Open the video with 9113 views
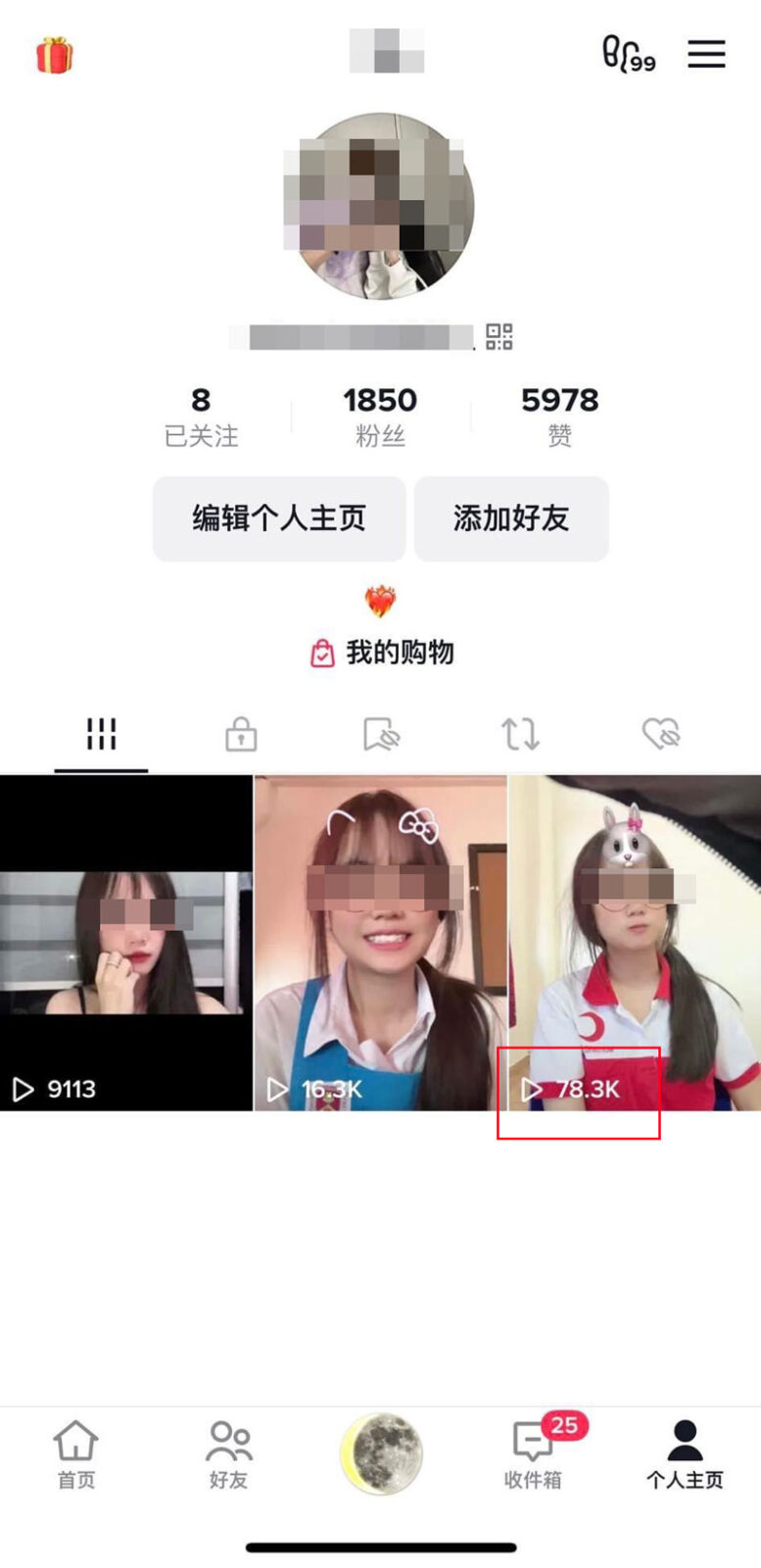 125,941
